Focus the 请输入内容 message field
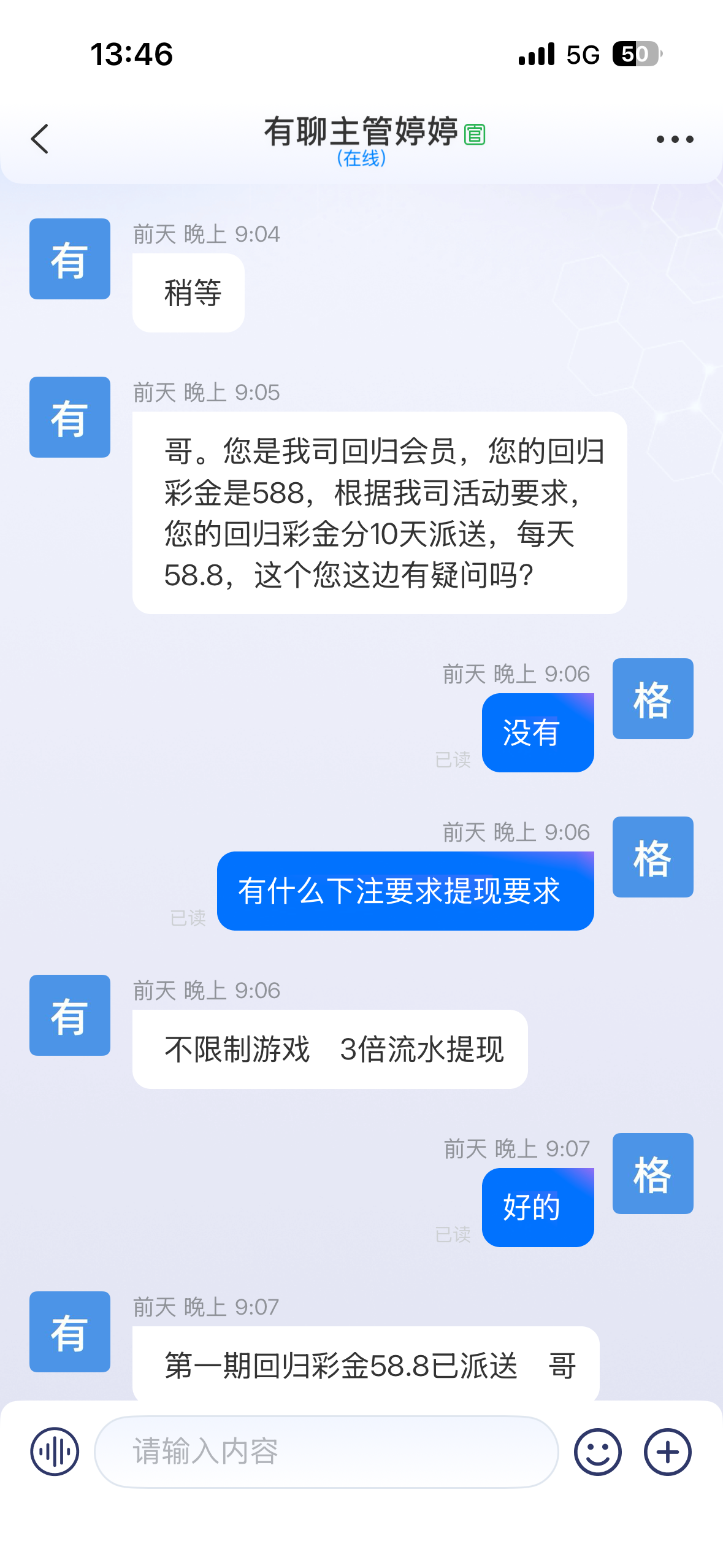 [x=326, y=1451]
